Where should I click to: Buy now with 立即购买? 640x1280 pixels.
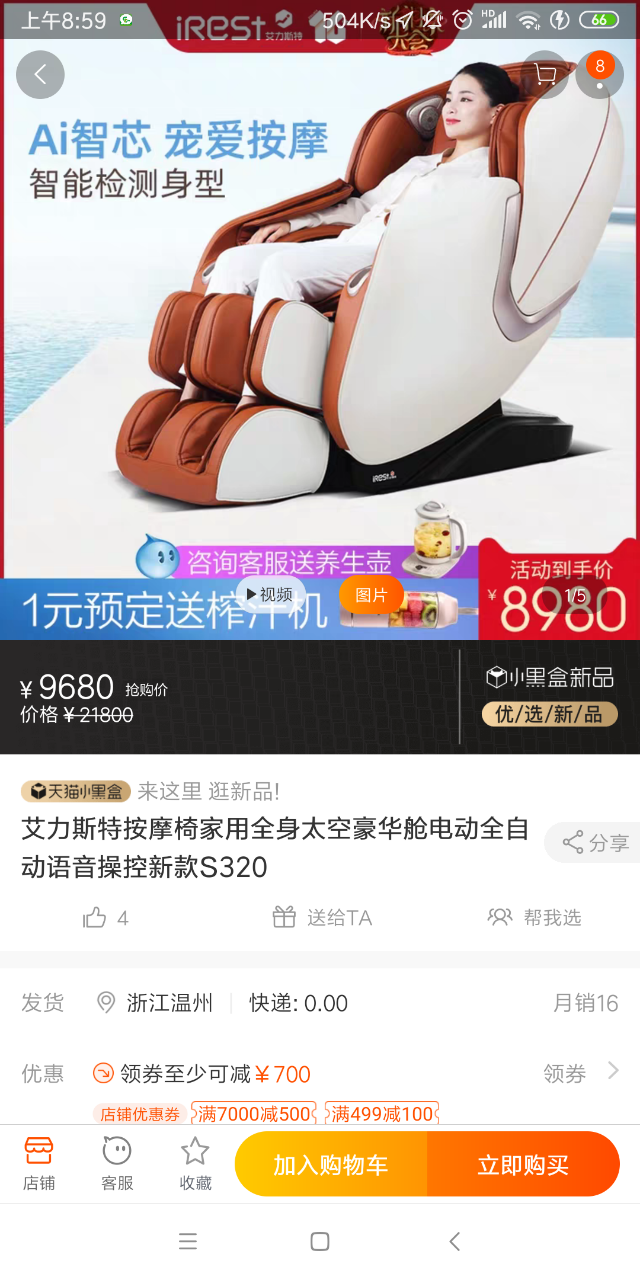pyautogui.click(x=523, y=1164)
